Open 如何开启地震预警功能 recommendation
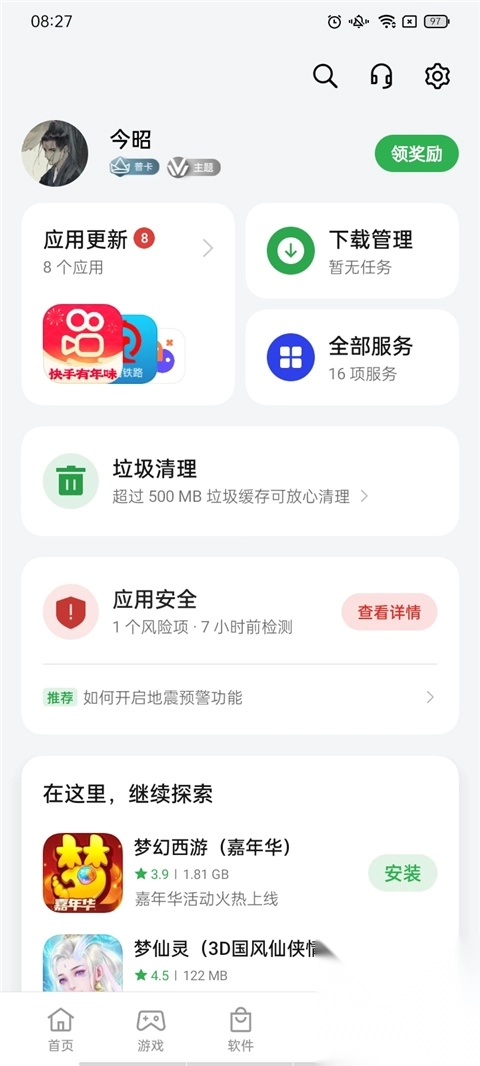This screenshot has width=480, height=1066. click(x=240, y=698)
